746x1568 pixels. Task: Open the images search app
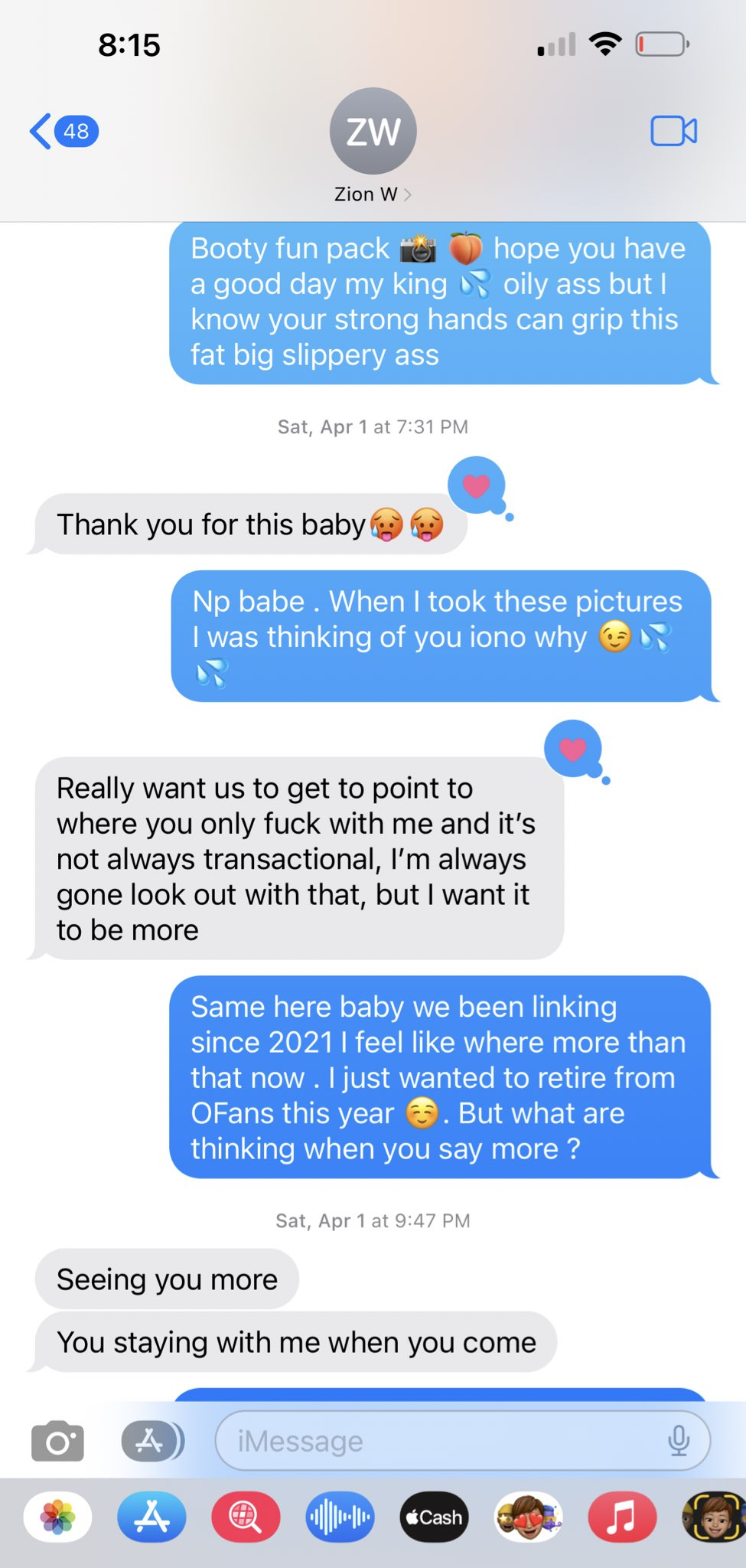246,1517
